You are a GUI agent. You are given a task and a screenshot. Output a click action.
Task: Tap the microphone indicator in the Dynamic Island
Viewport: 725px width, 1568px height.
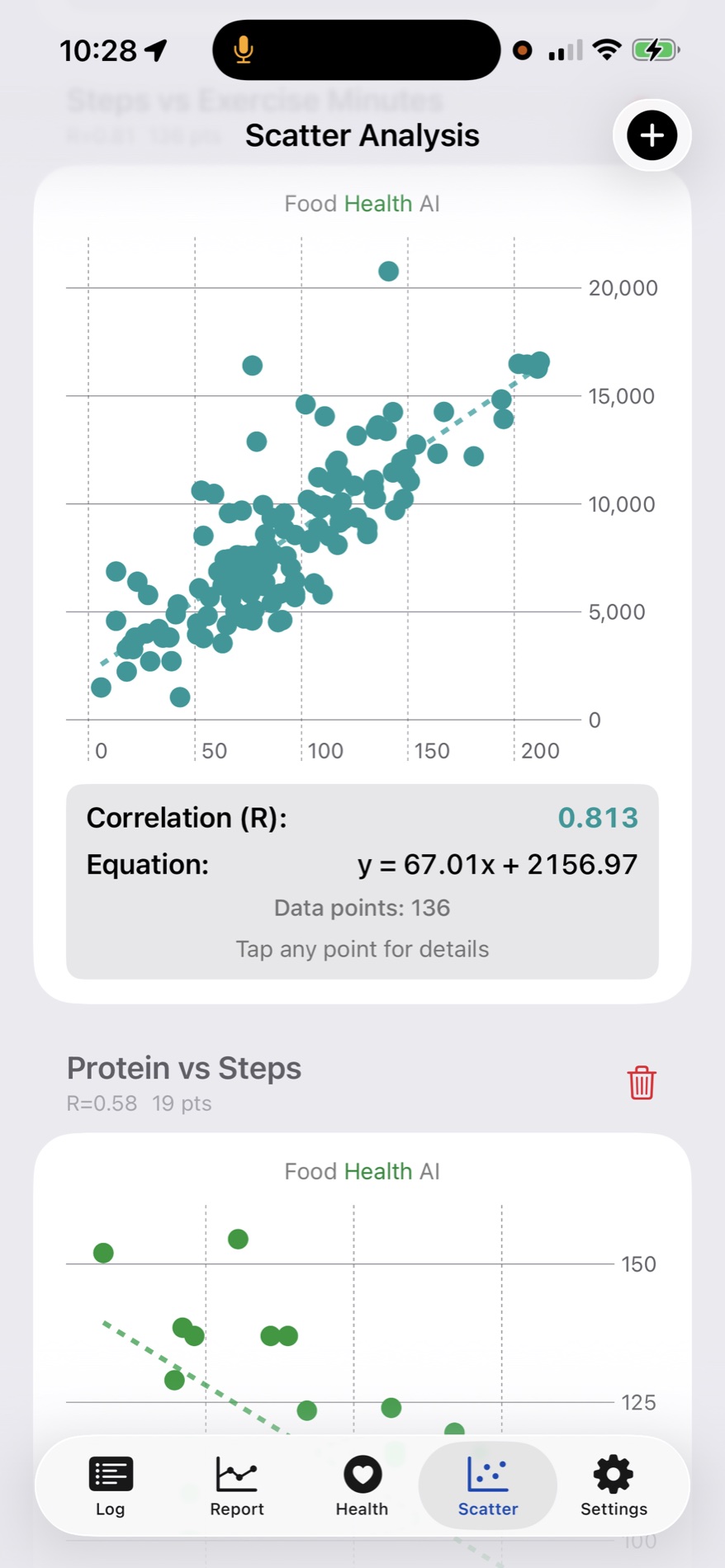(x=242, y=50)
